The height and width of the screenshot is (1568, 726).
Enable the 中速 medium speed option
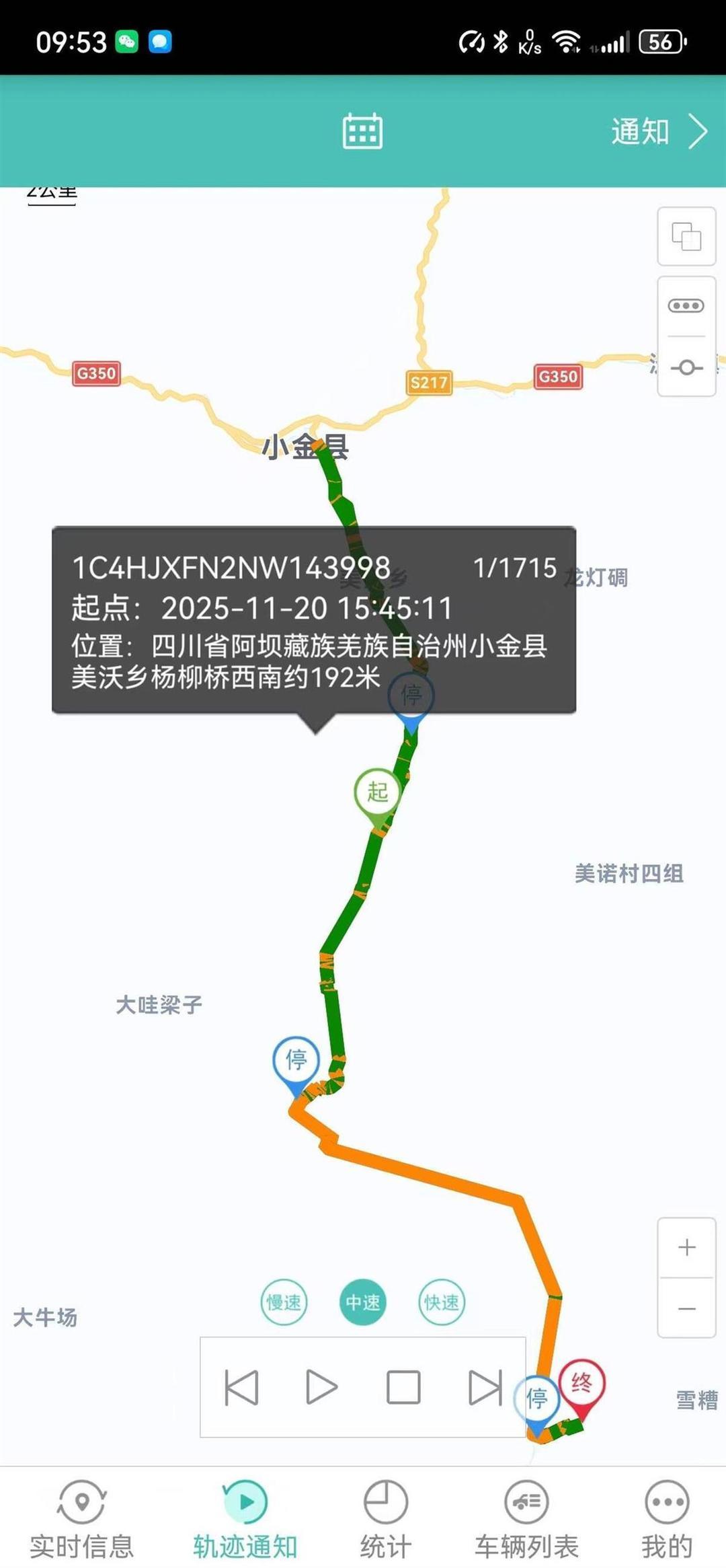[x=364, y=1301]
